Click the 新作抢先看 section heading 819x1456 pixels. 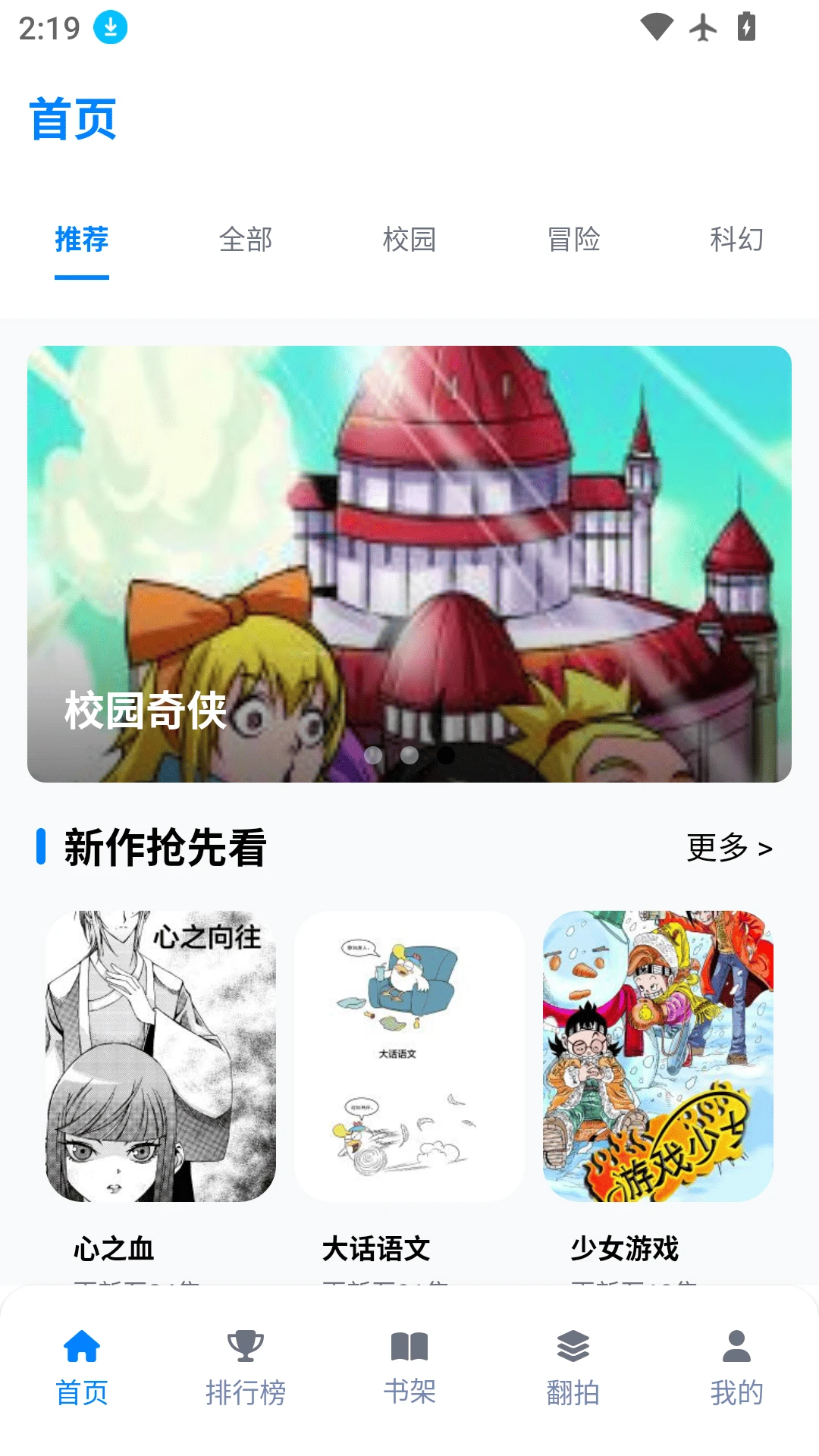[x=165, y=849]
